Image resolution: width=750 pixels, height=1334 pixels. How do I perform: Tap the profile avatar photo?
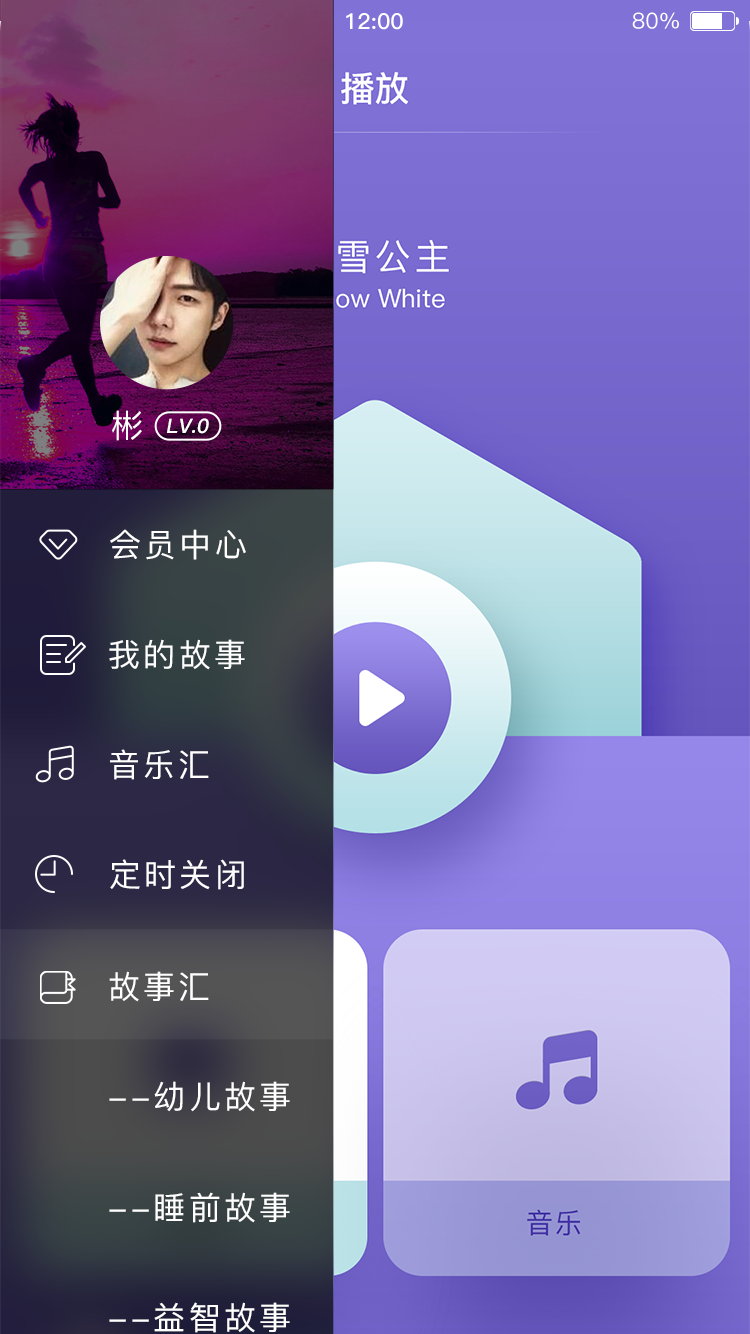(x=167, y=322)
